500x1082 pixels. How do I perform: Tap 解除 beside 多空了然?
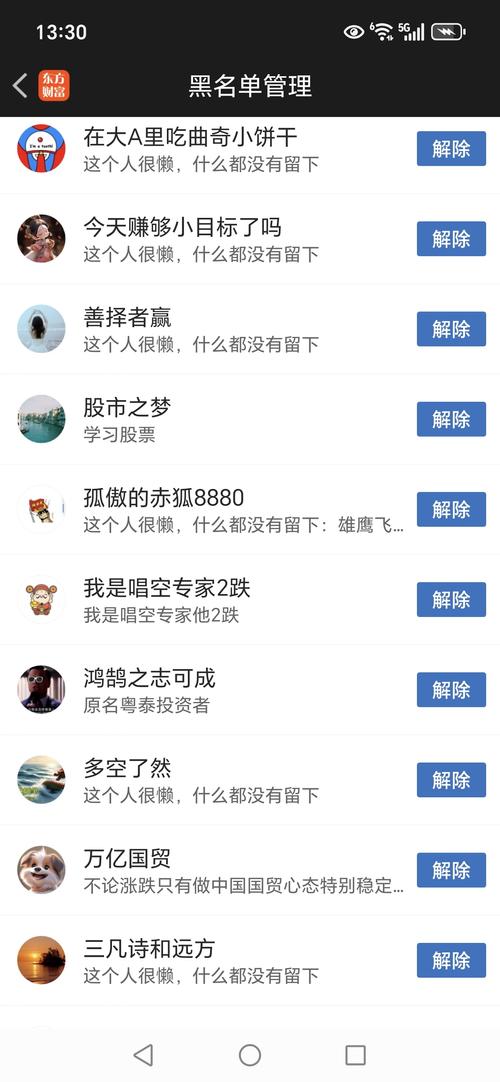(451, 780)
